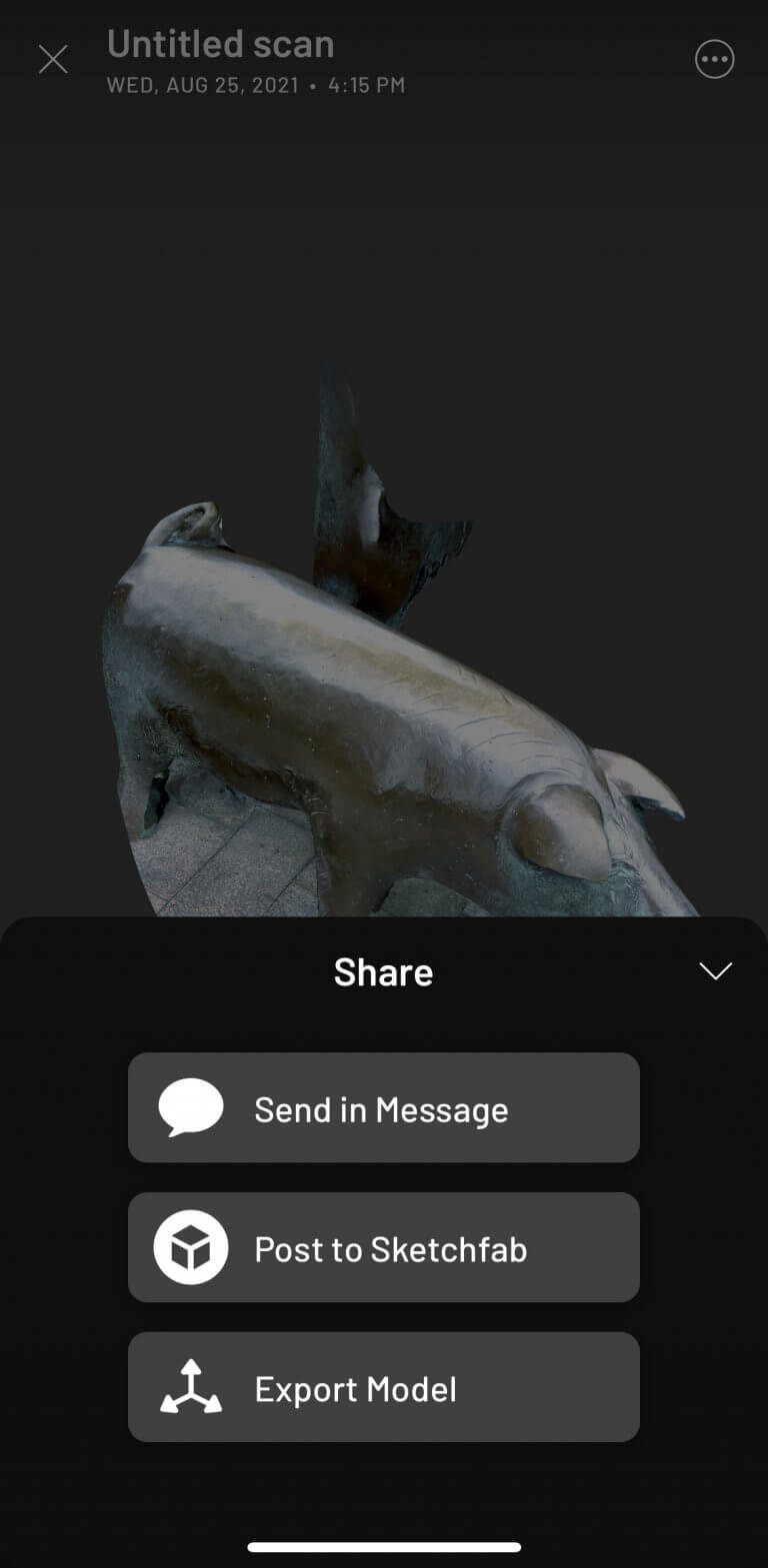
Task: Tap the speech bubble Message icon
Action: pos(192,1107)
